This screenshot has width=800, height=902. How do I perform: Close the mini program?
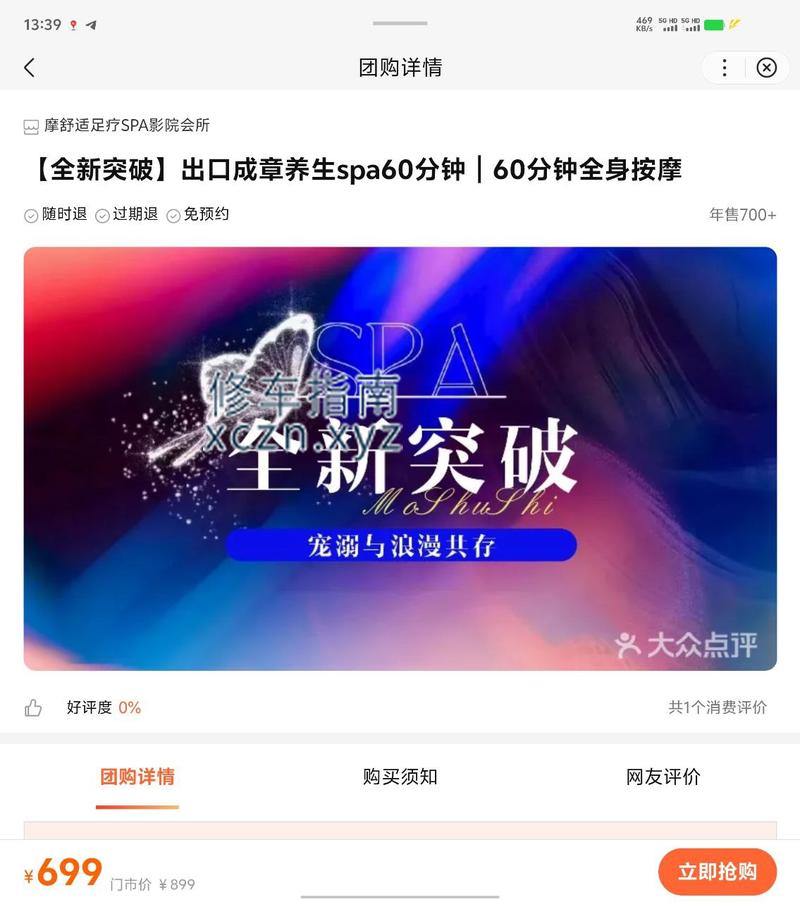click(766, 67)
